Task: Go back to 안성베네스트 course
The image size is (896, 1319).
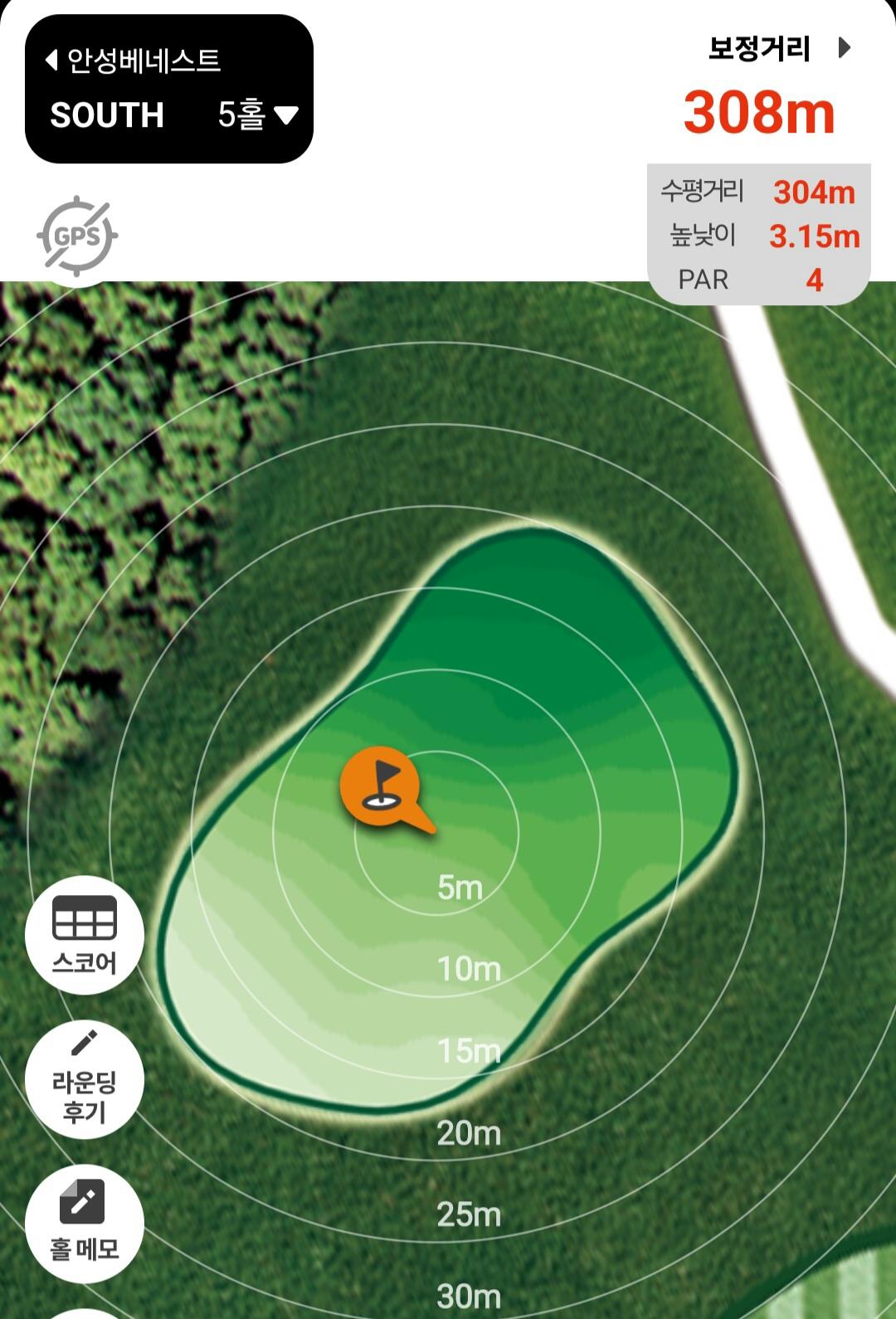Action: (x=133, y=60)
